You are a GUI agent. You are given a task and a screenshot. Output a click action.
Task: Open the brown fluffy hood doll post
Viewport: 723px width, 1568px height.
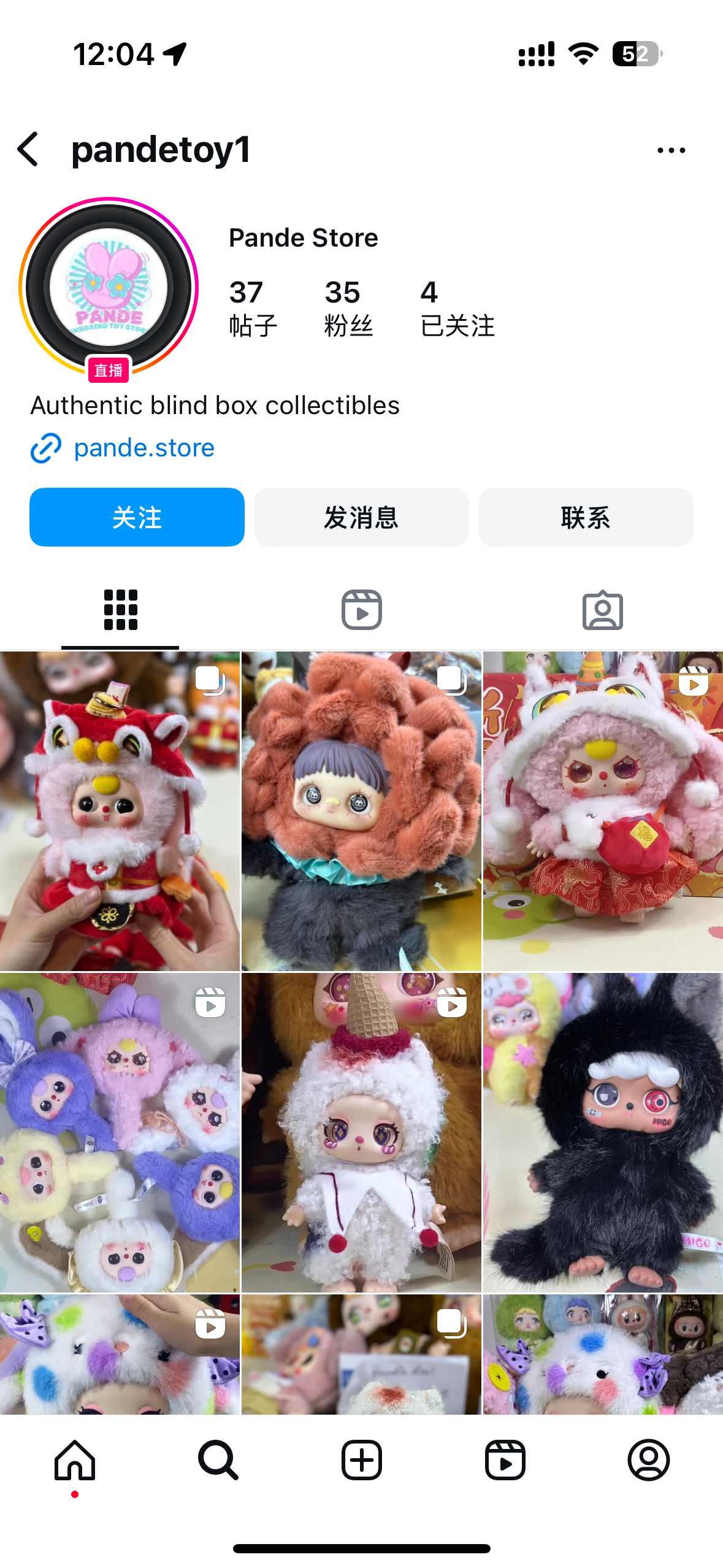pyautogui.click(x=361, y=811)
